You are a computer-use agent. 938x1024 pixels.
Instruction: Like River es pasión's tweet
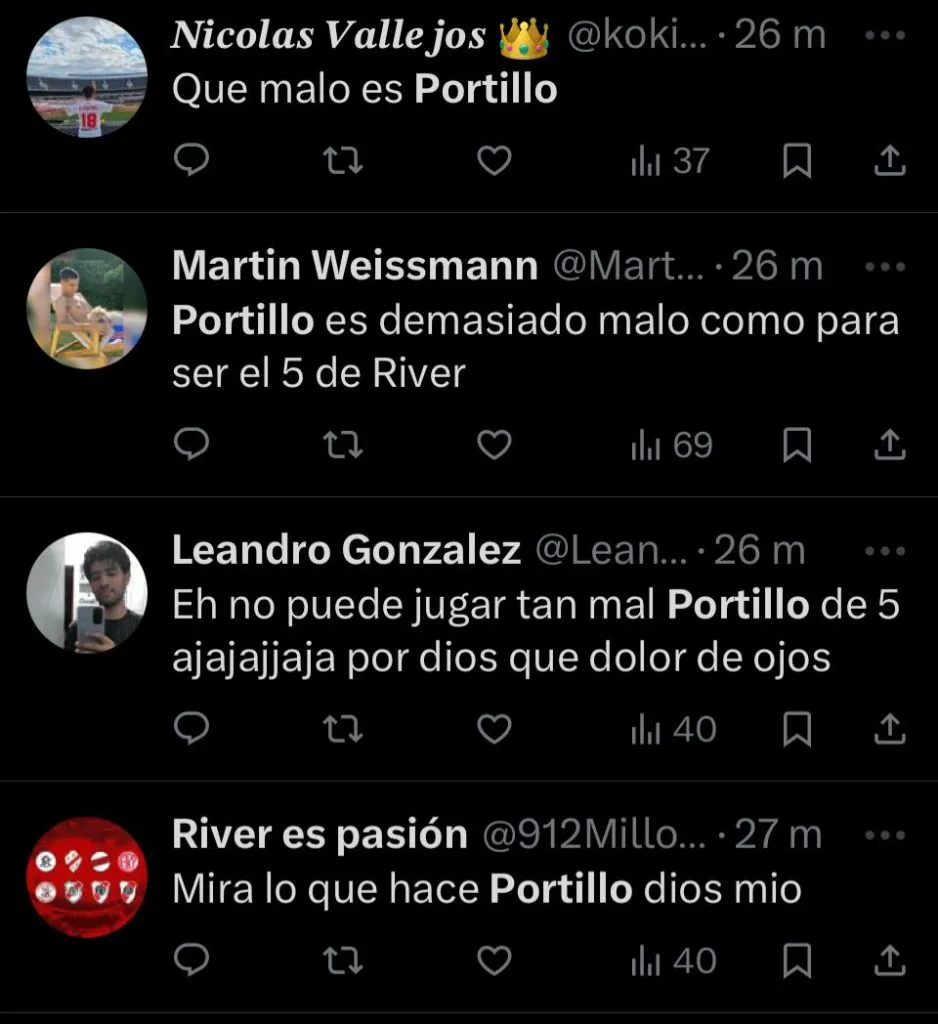pos(494,961)
